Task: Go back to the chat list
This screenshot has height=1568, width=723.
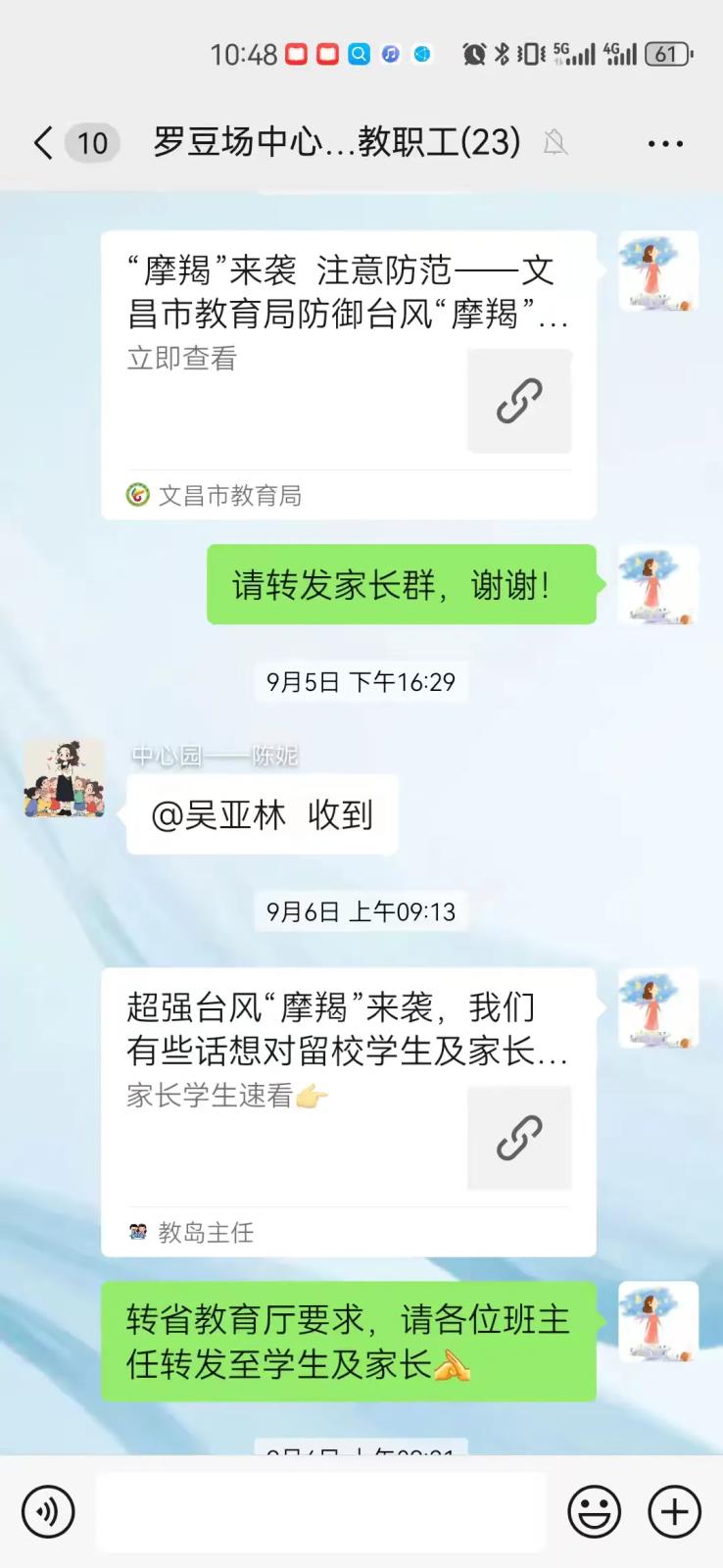Action: pyautogui.click(x=44, y=143)
